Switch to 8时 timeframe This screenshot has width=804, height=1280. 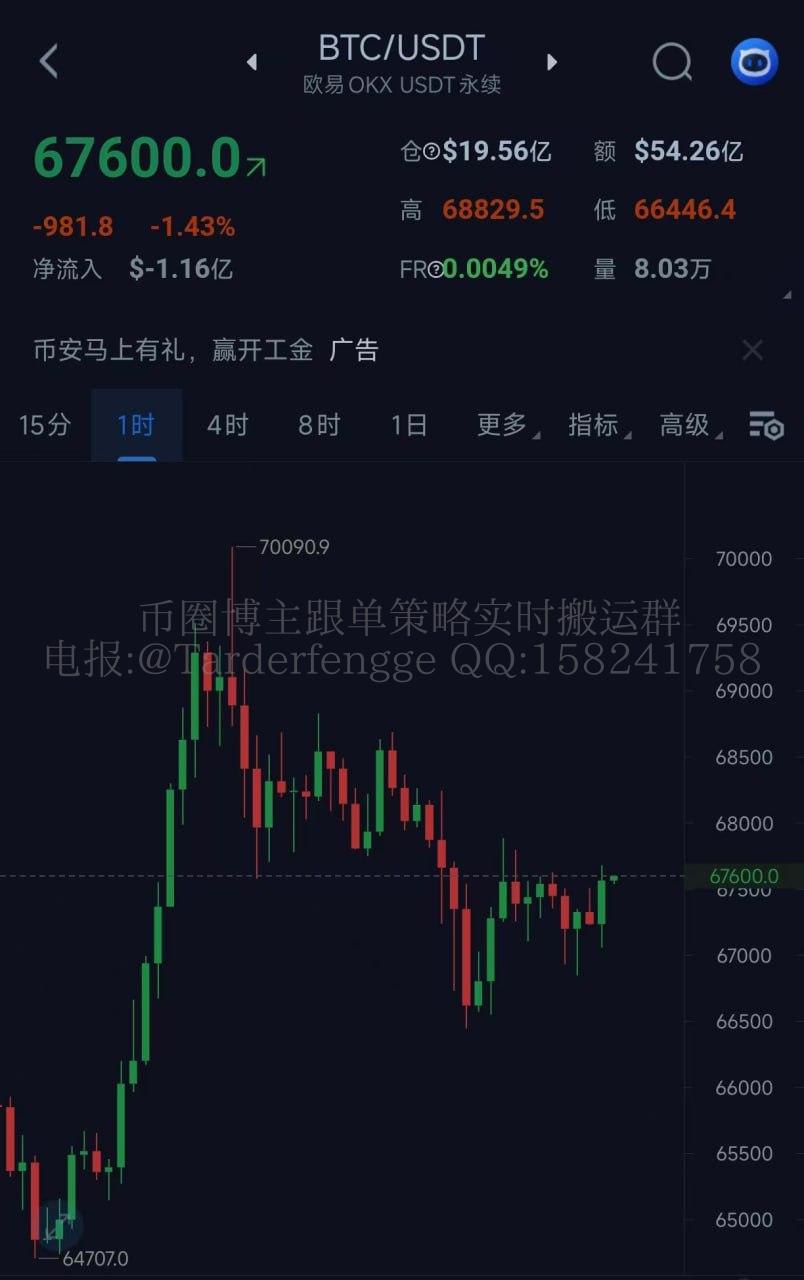319,425
